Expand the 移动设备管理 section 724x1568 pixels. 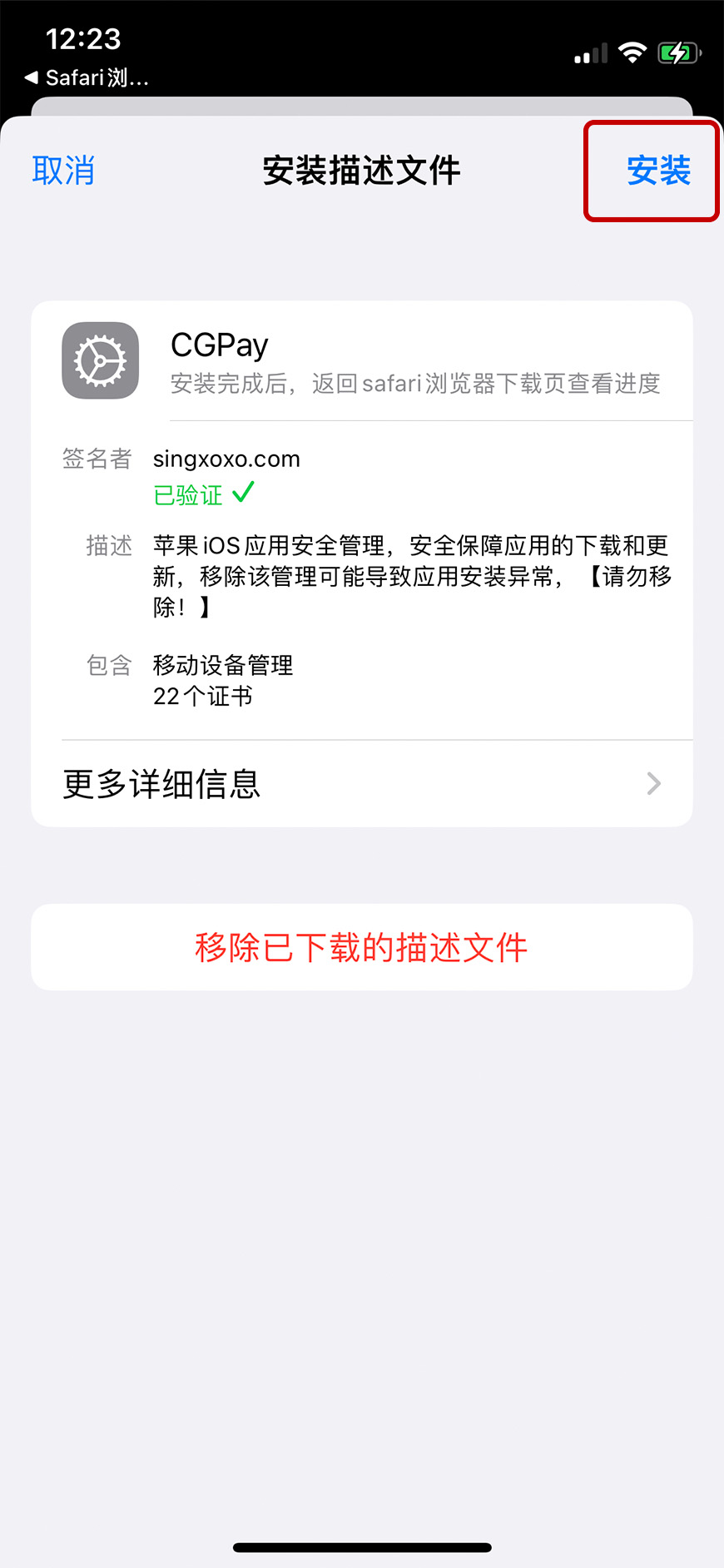[223, 665]
